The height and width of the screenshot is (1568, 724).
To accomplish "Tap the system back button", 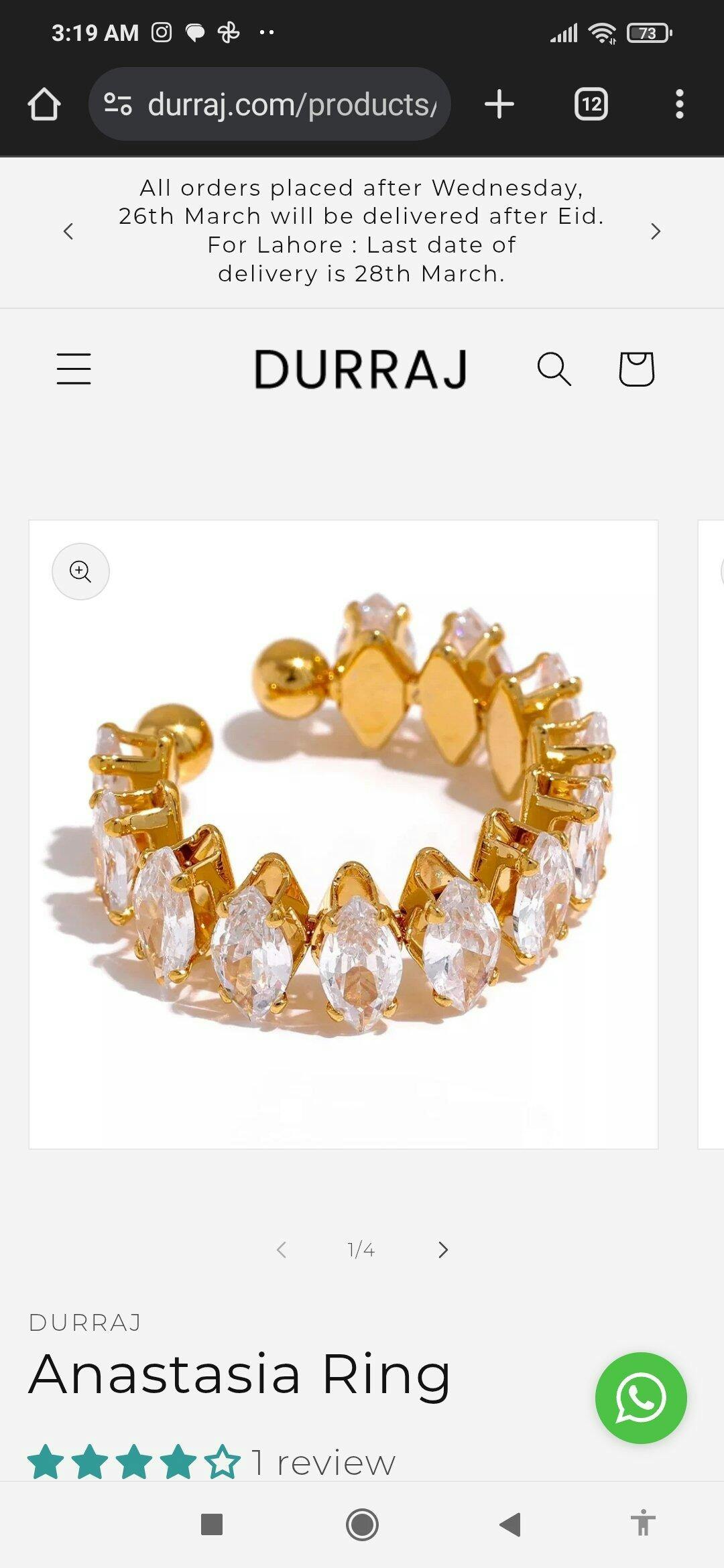I will point(510,1524).
